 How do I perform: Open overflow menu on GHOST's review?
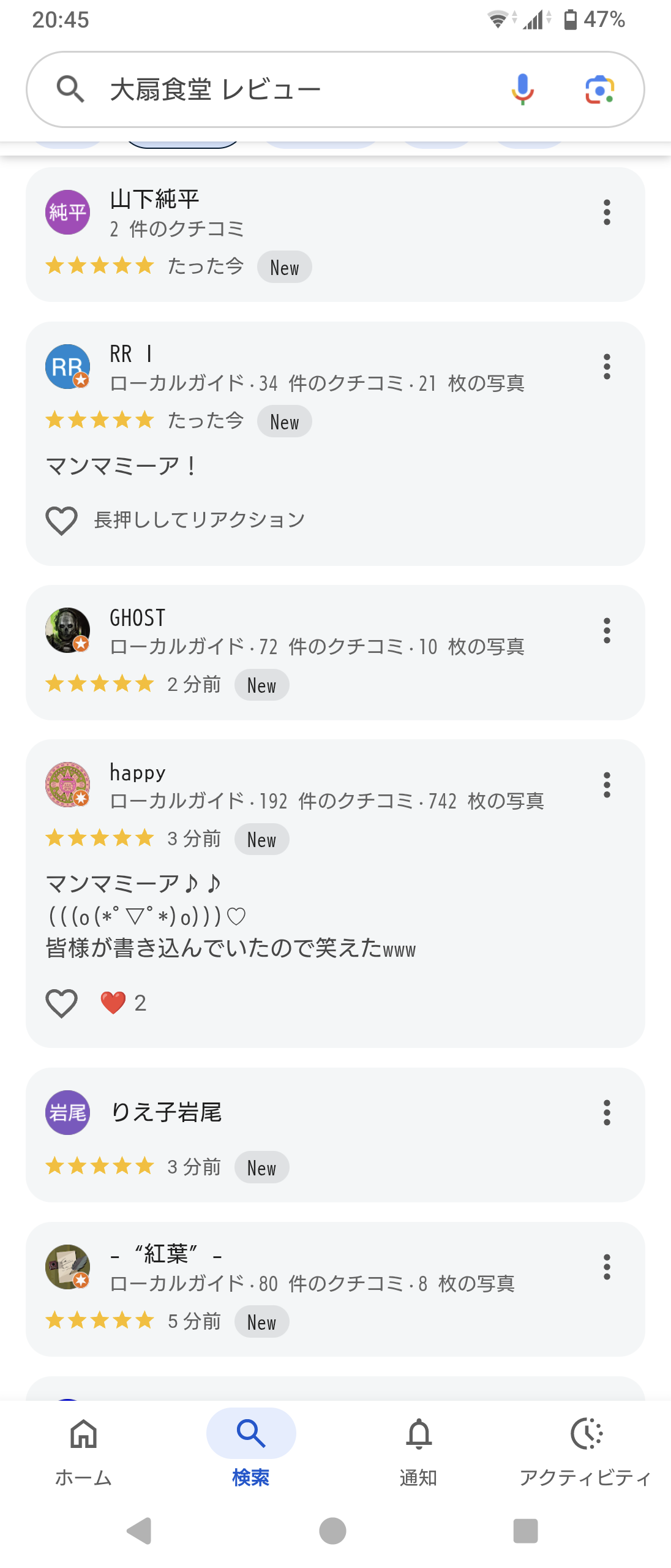607,631
